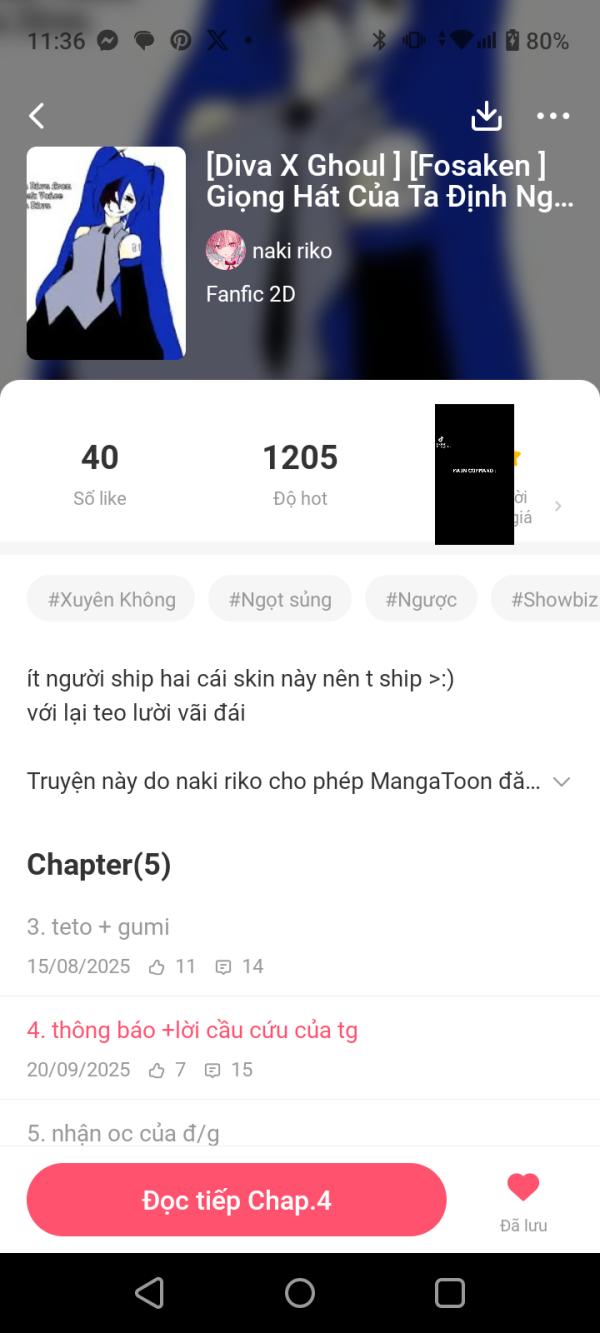Open the ratings section chevron
Viewport: 600px width, 1333px height.
pyautogui.click(x=558, y=506)
